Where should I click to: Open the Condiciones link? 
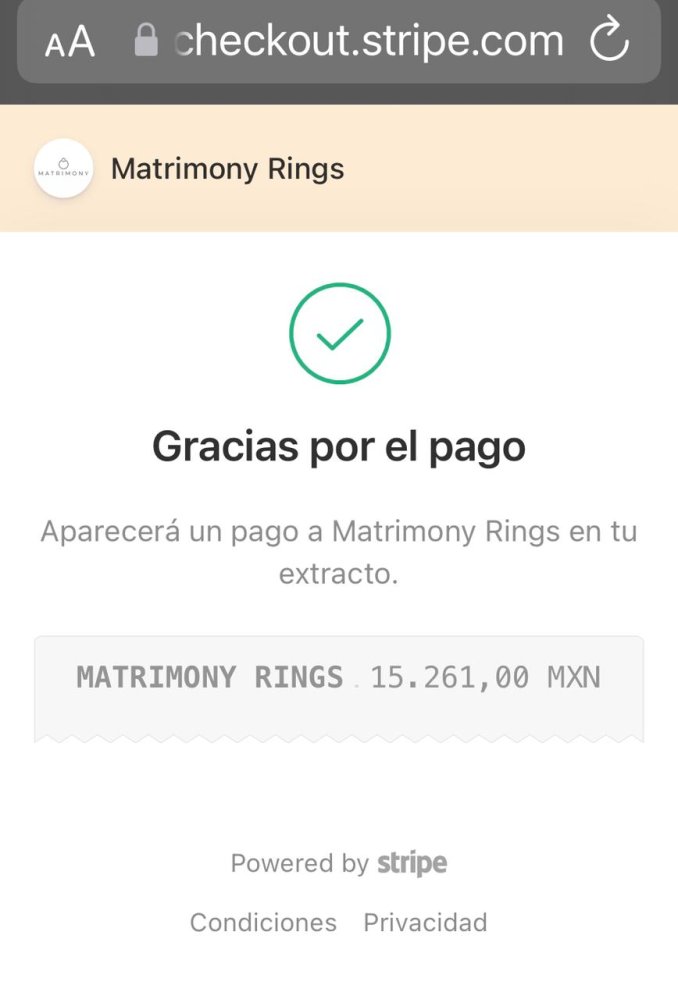263,922
